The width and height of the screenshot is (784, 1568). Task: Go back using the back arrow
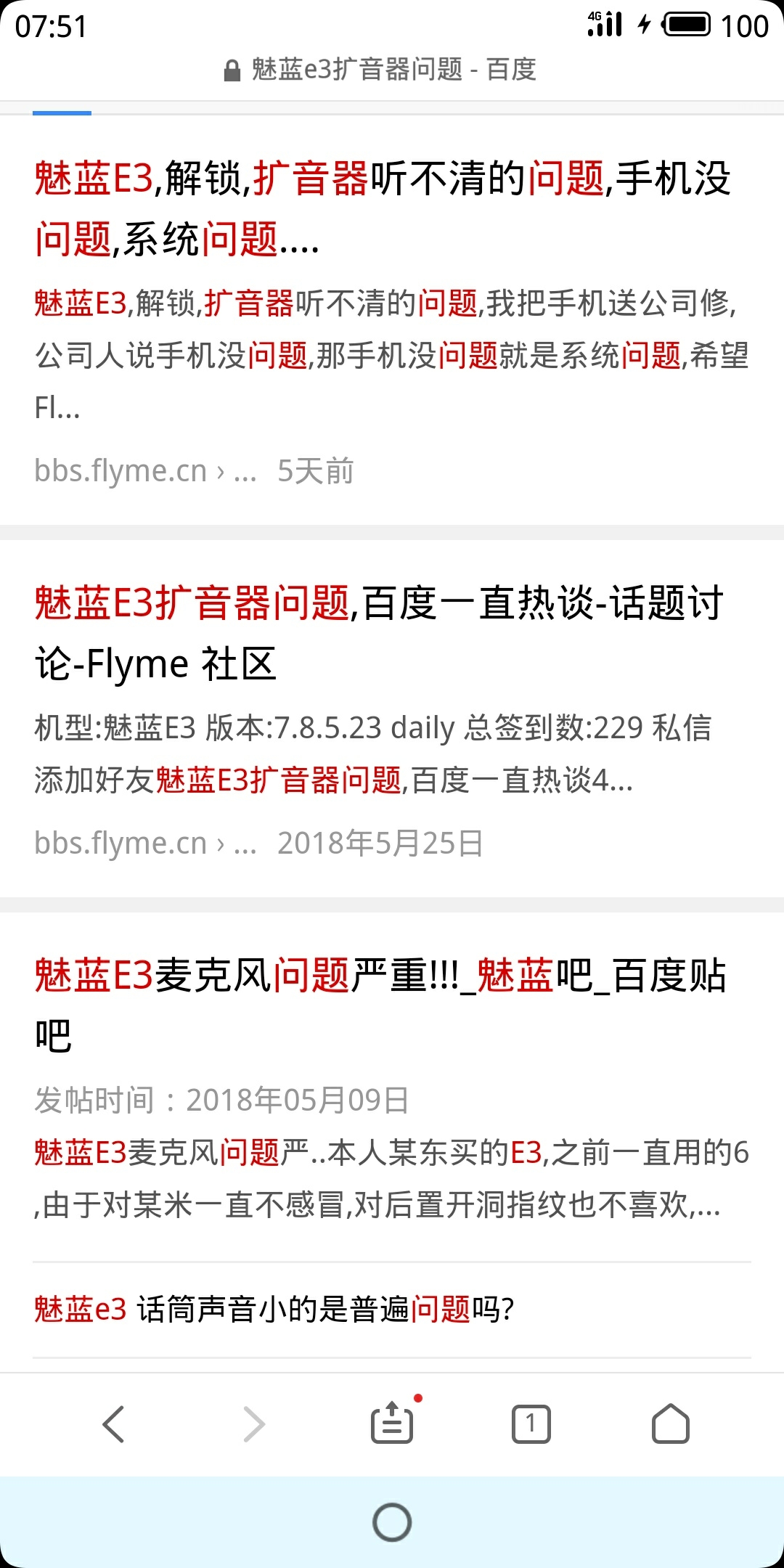click(114, 1423)
